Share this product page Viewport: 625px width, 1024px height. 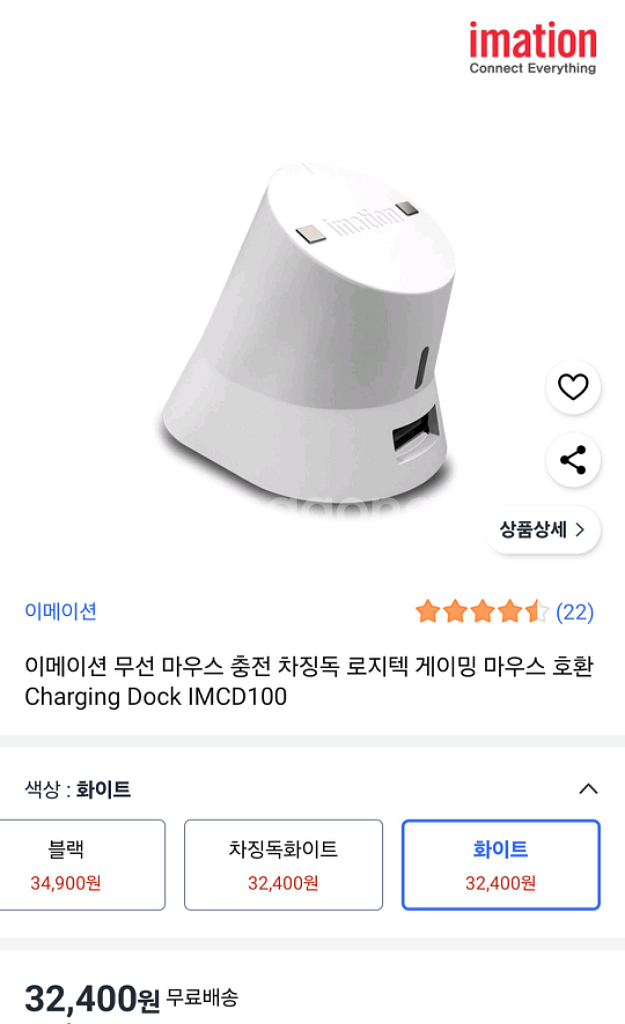573,461
